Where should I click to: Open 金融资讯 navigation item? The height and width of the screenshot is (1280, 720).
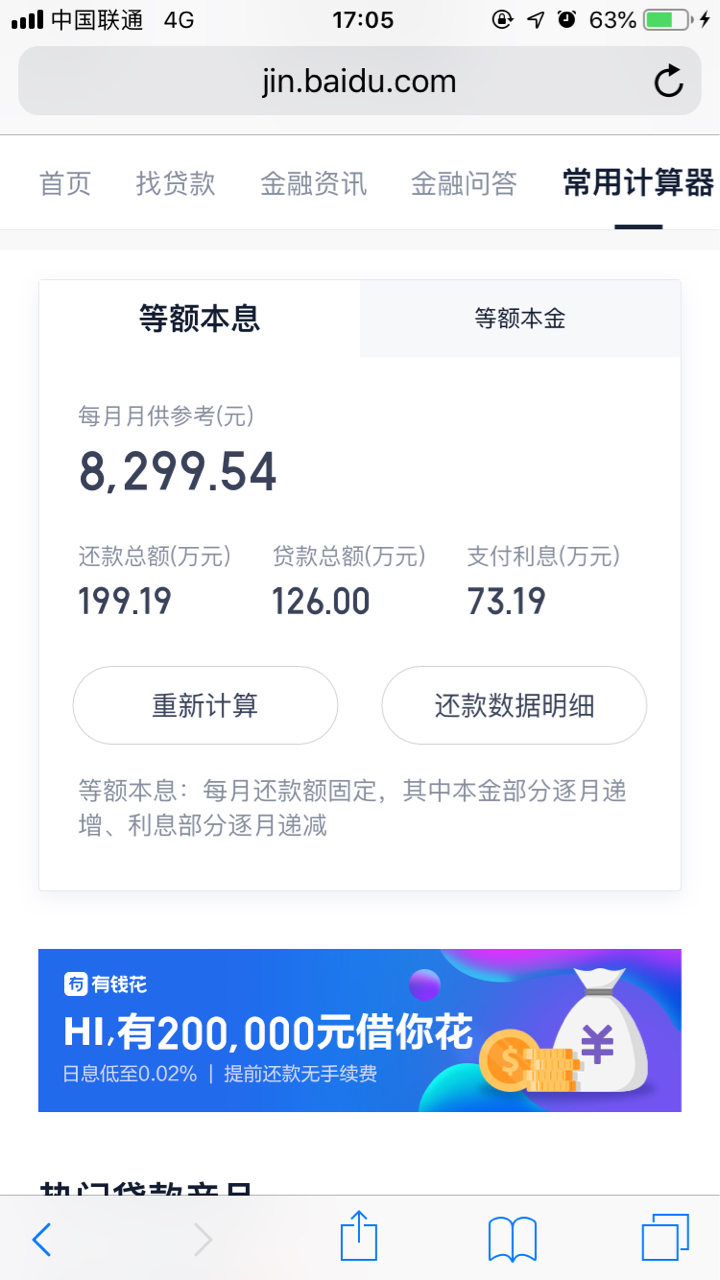[x=313, y=183]
